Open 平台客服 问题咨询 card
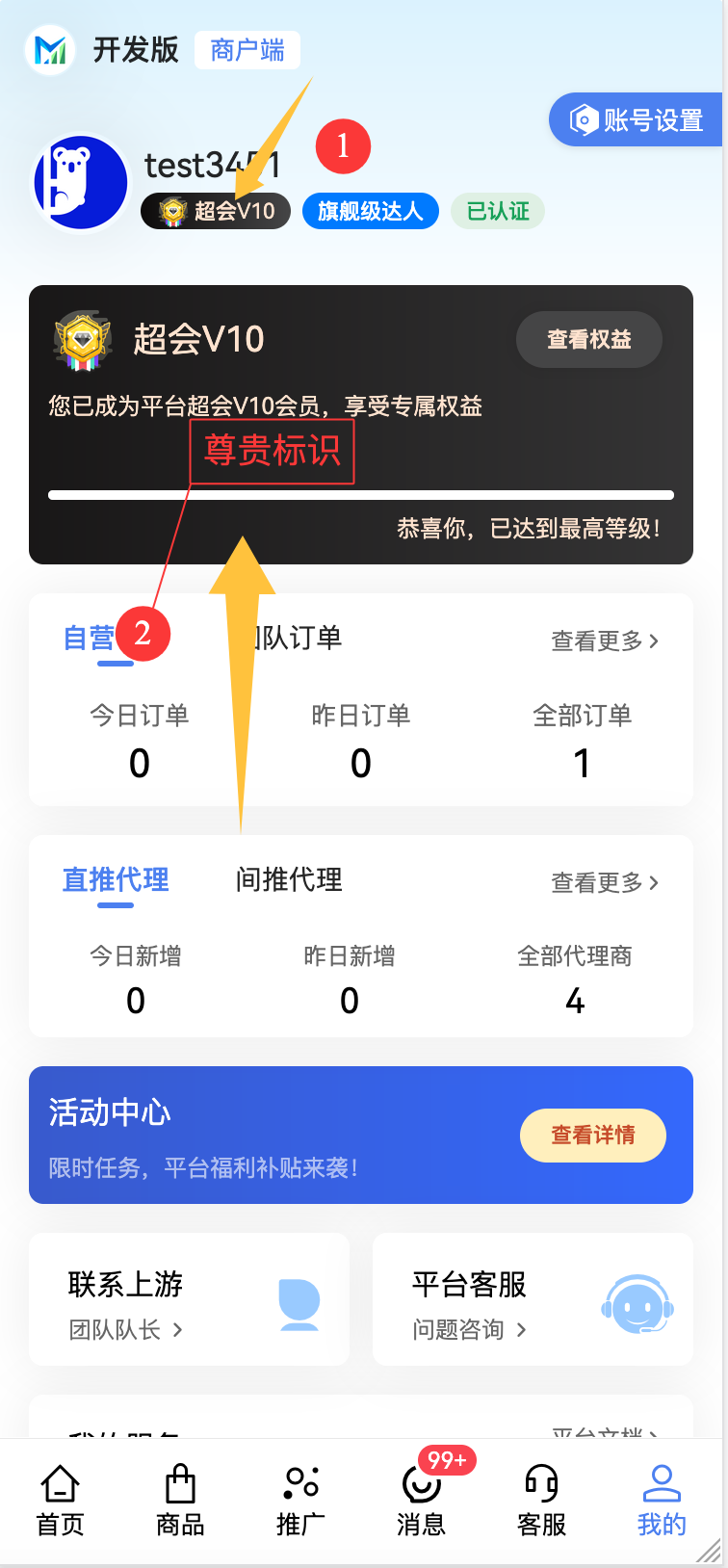 coord(533,1299)
